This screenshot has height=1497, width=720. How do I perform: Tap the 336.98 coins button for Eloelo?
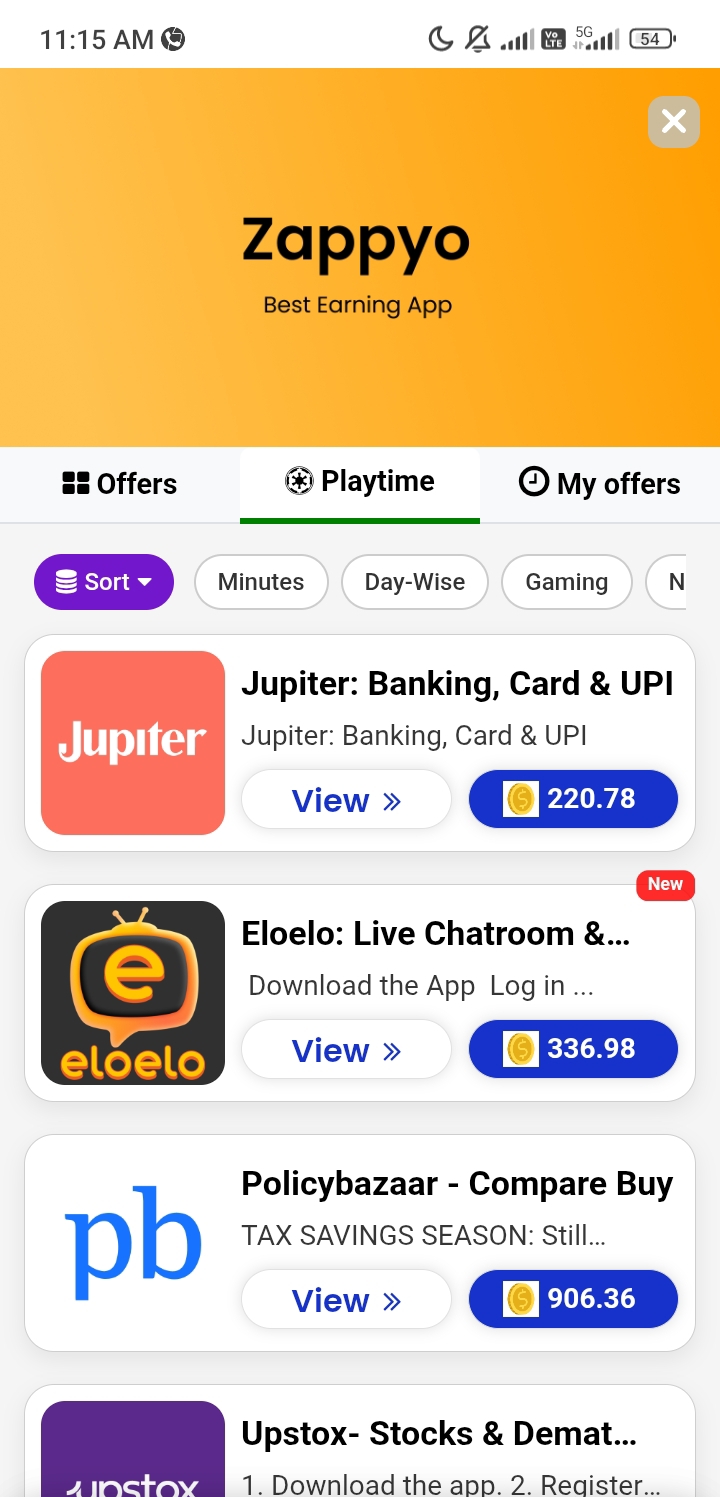click(573, 1049)
